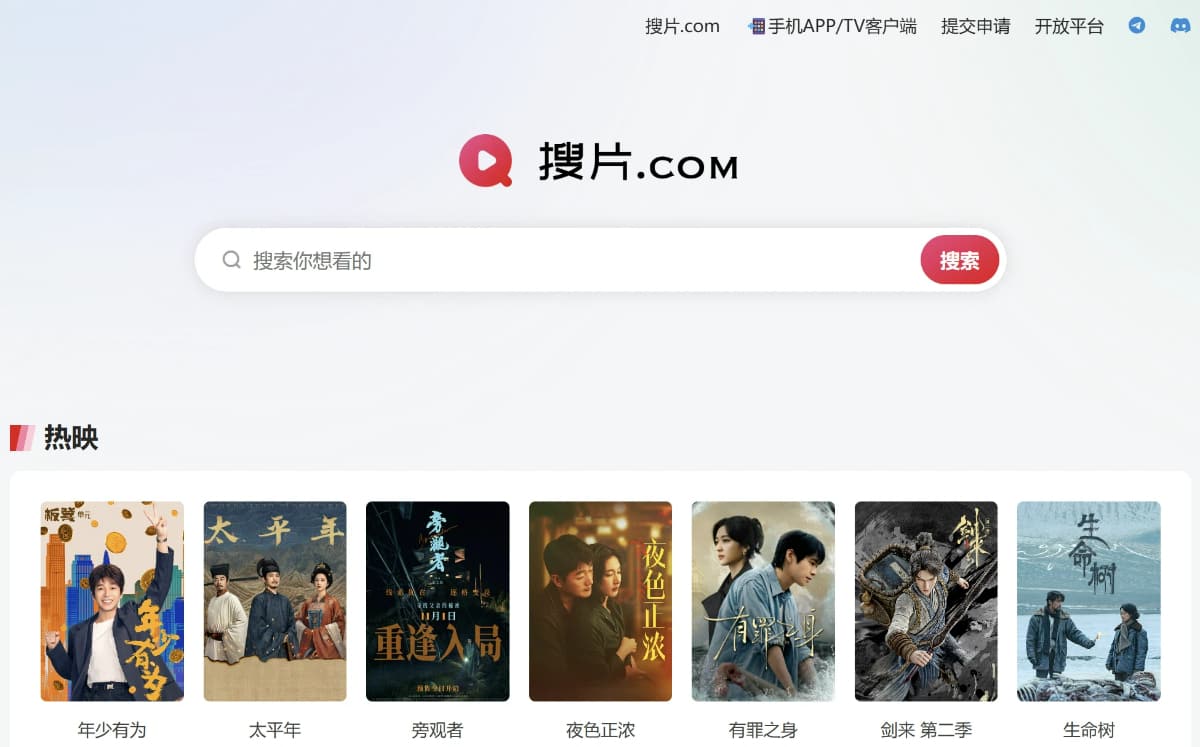
Task: Open the 年少有为 poster
Action: coord(112,601)
